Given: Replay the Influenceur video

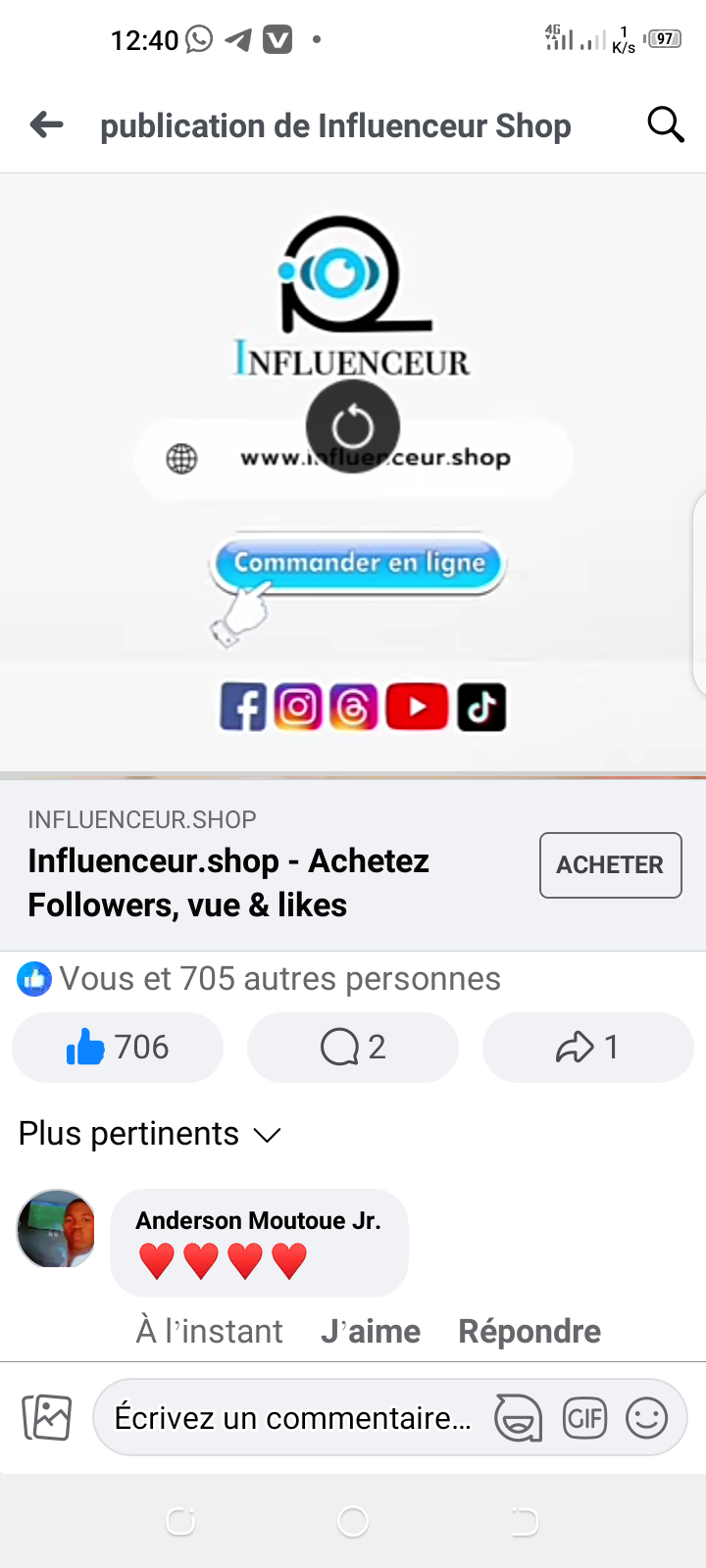Looking at the screenshot, I should 353,427.
